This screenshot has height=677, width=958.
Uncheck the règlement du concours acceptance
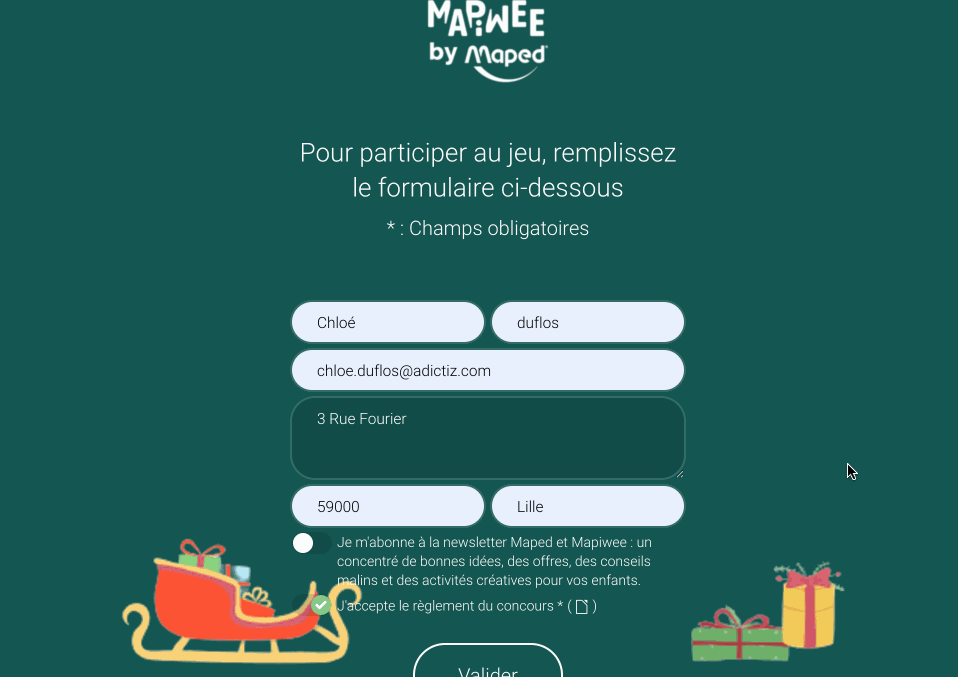(320, 605)
